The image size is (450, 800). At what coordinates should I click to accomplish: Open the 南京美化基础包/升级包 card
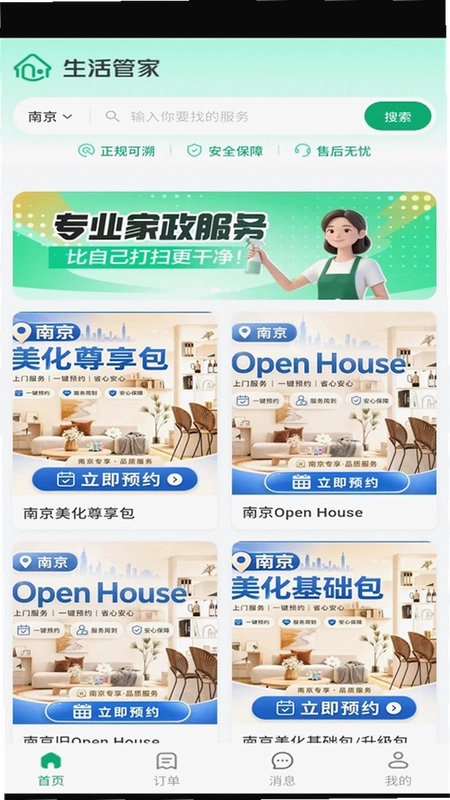334,642
